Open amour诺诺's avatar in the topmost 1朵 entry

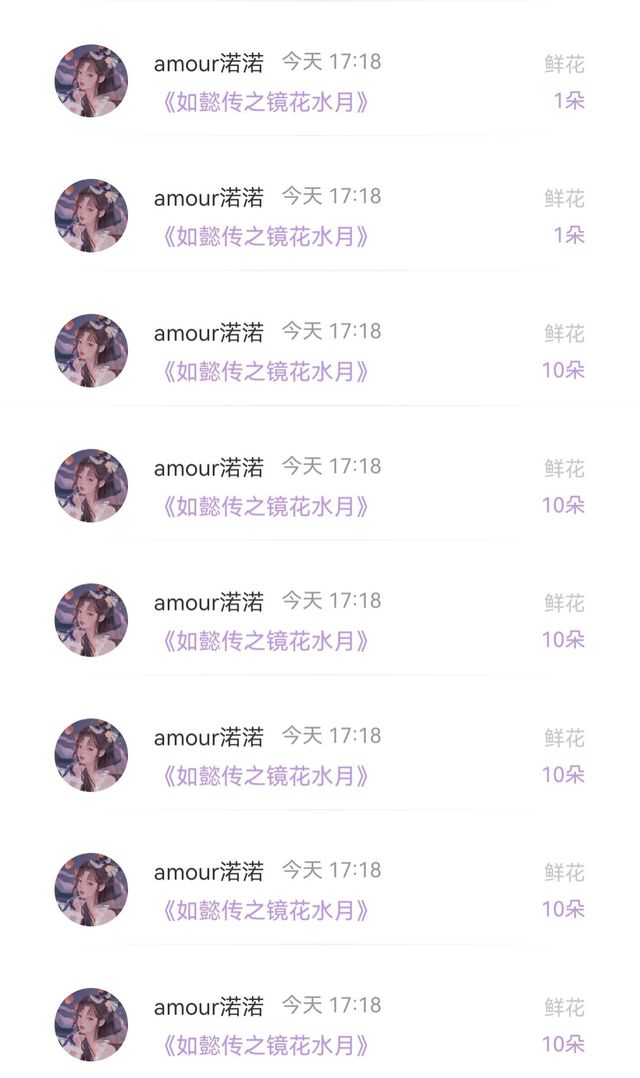coord(91,81)
